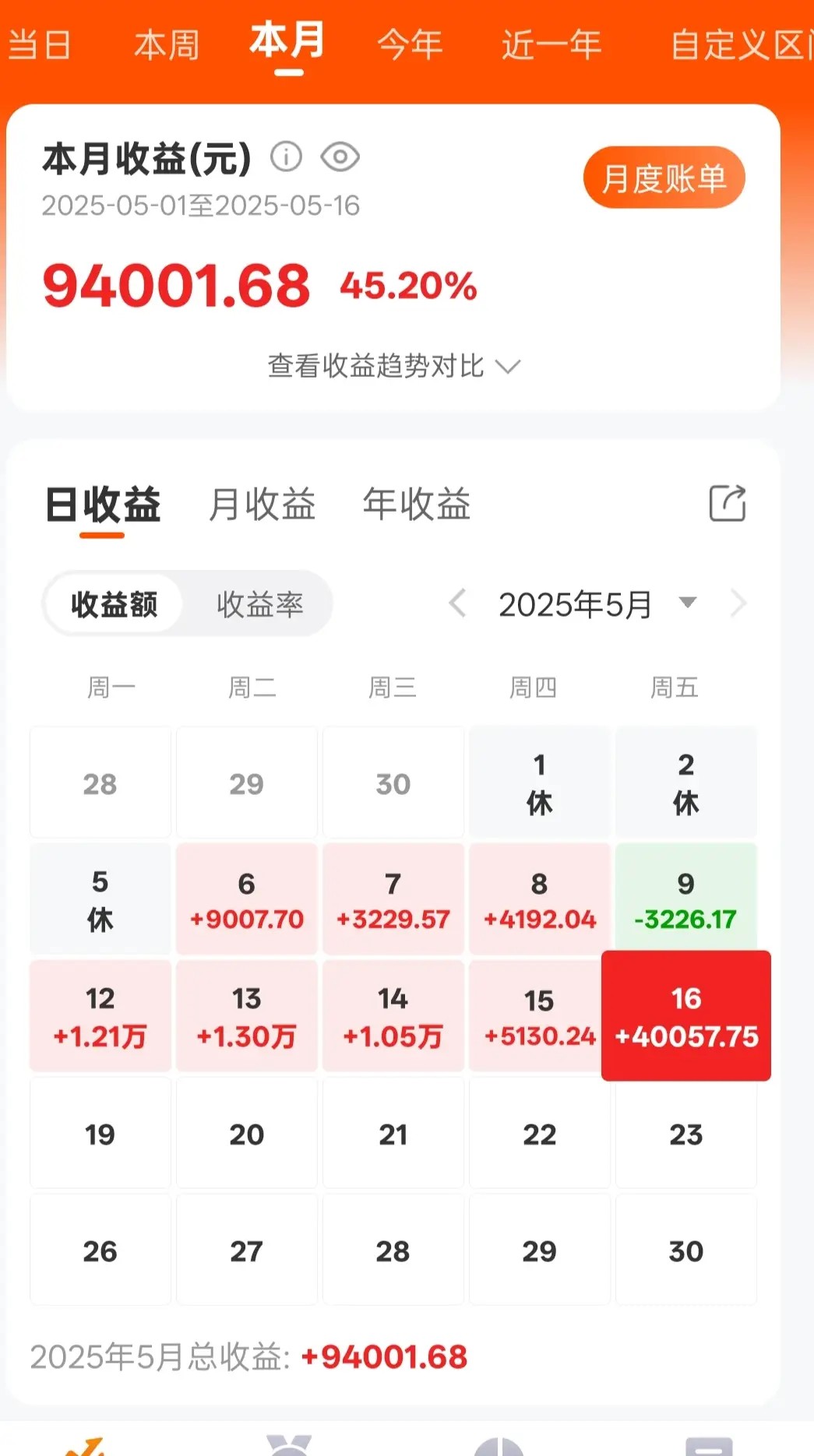Switch to the 年收益 tab
The height and width of the screenshot is (1456, 814).
[x=417, y=504]
